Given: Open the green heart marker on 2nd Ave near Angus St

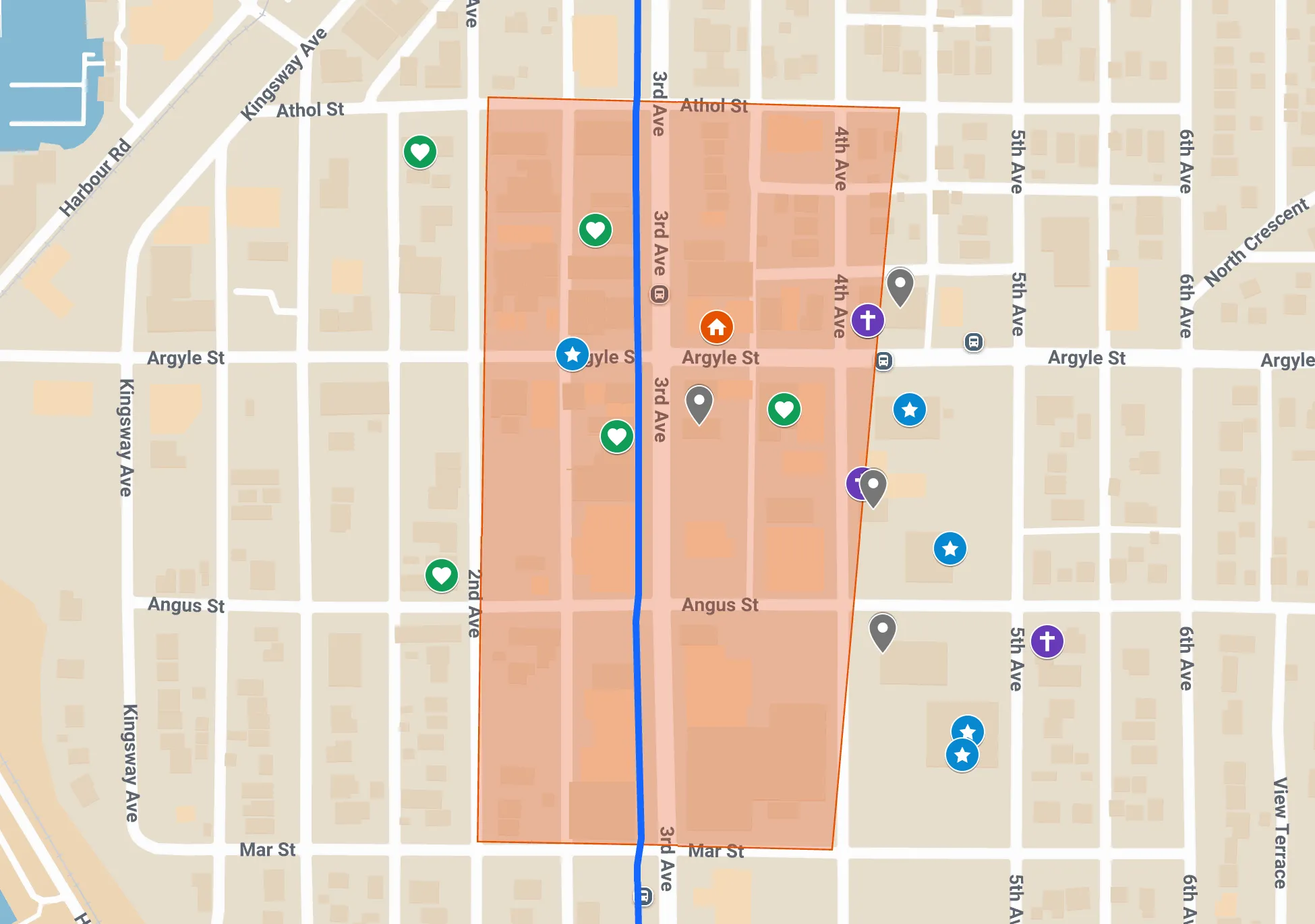Looking at the screenshot, I should point(441,575).
